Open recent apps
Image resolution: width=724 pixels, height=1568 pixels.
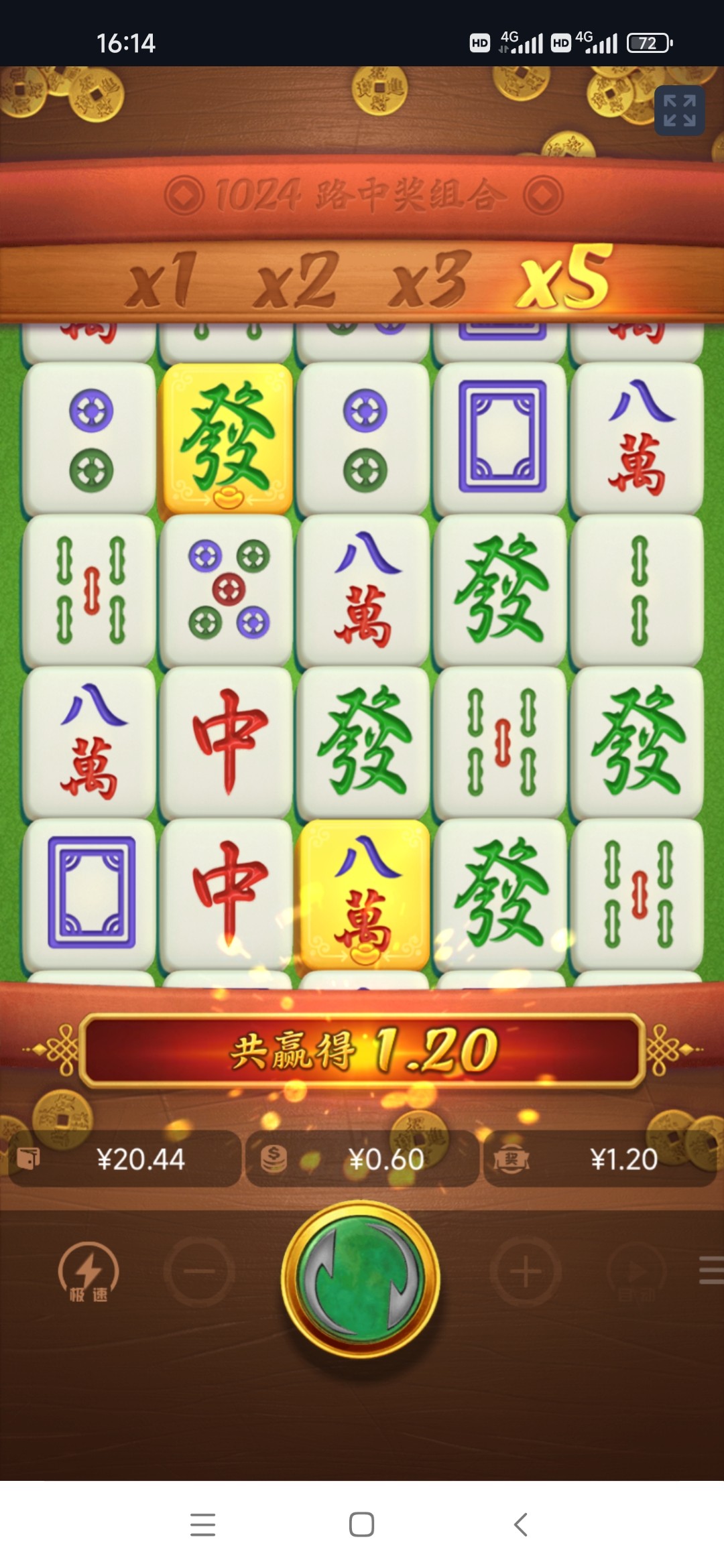(202, 1524)
